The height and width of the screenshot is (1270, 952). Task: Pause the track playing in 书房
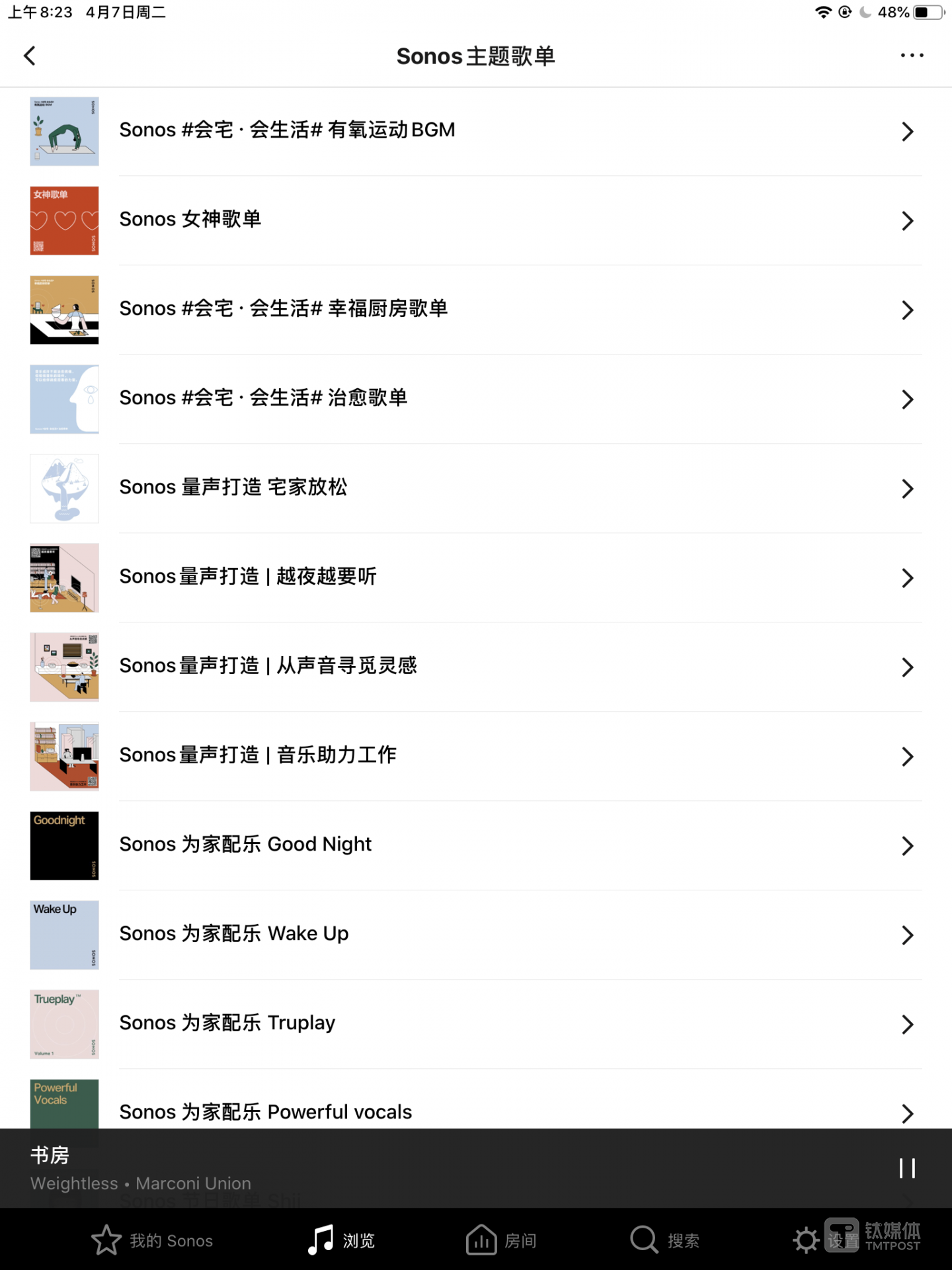pos(907,1168)
